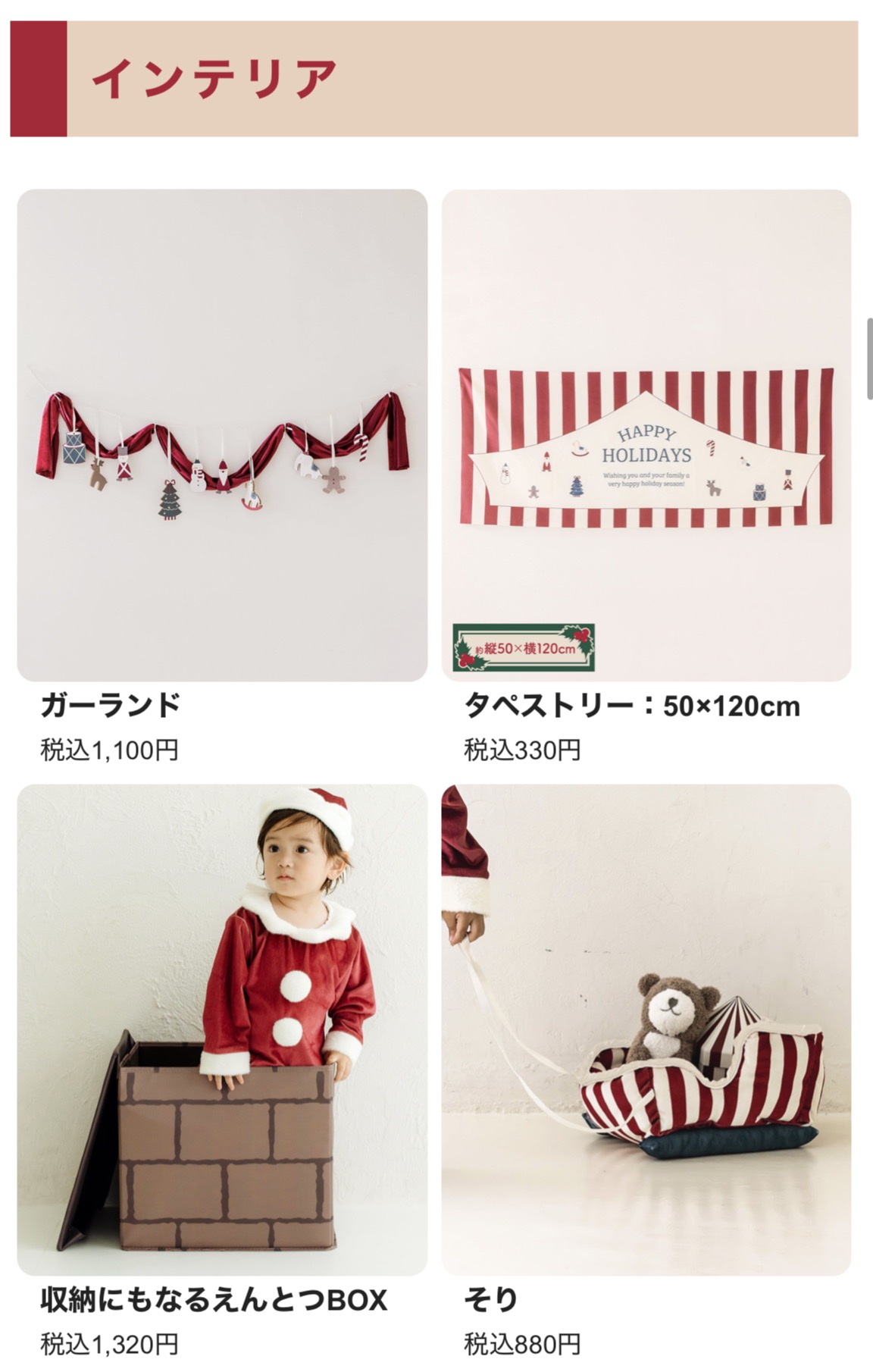Select the そり product tile
Image resolution: width=873 pixels, height=1372 pixels.
pos(646,1029)
